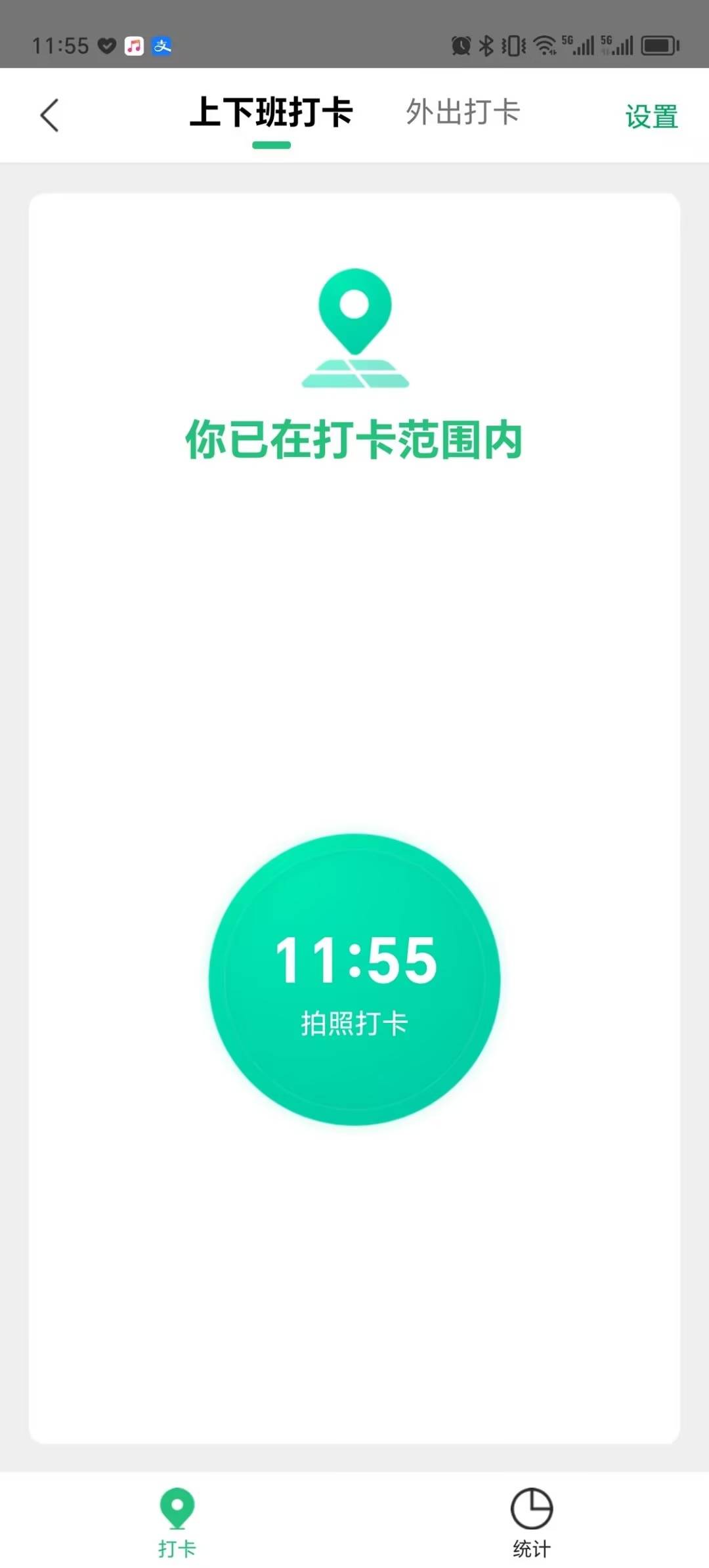Go back using the top-left arrow

click(50, 116)
